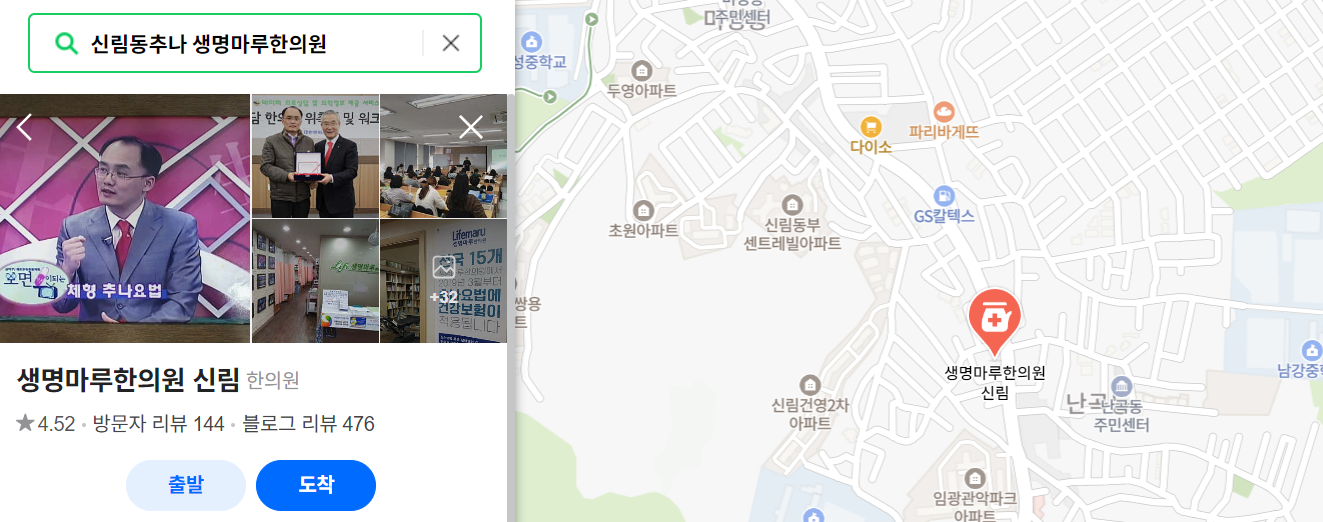Set 출발 as the starting point
This screenshot has width=1323, height=522.
pos(186,485)
